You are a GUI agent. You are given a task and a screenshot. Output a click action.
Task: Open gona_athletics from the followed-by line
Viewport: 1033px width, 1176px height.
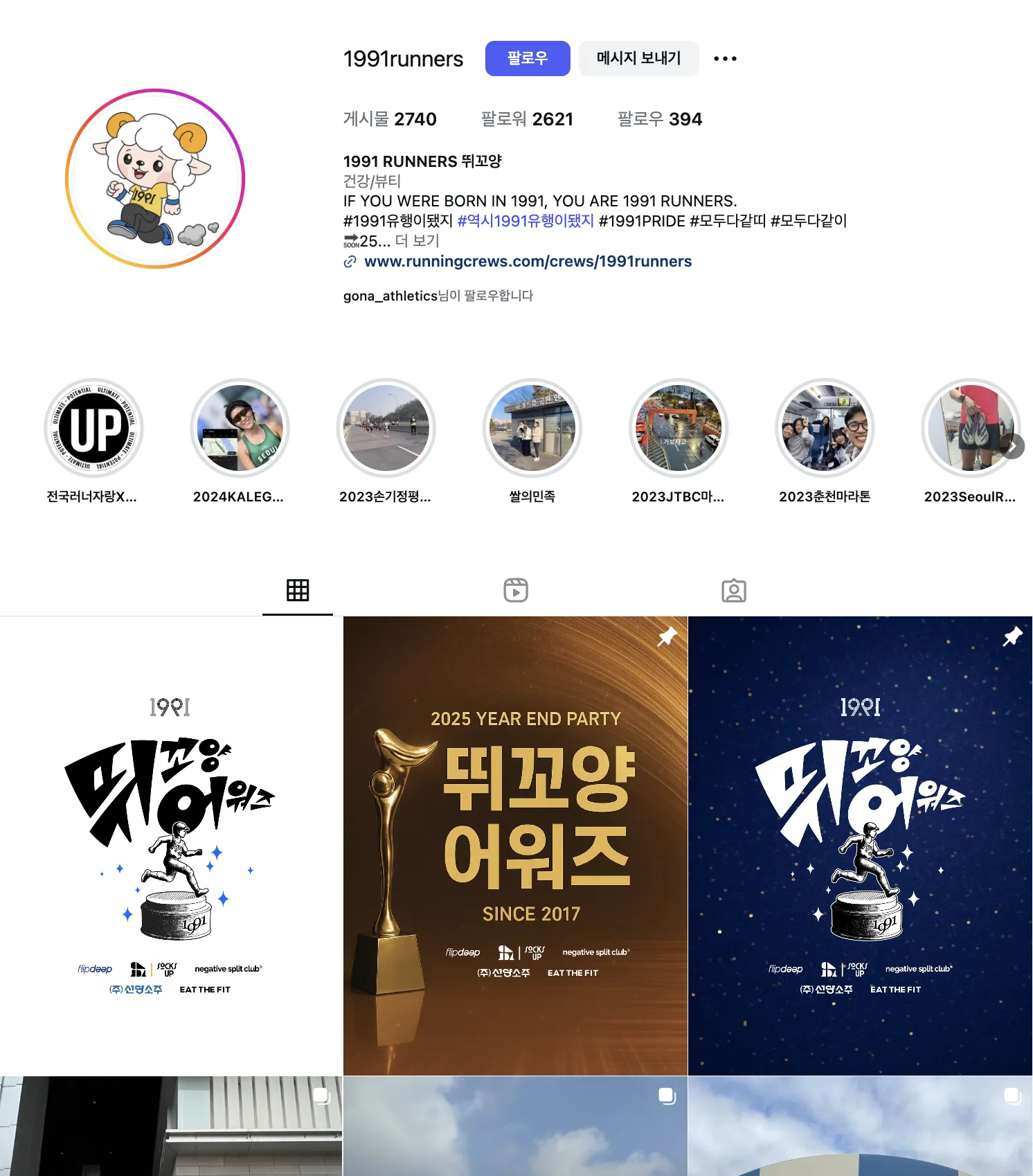coord(390,296)
